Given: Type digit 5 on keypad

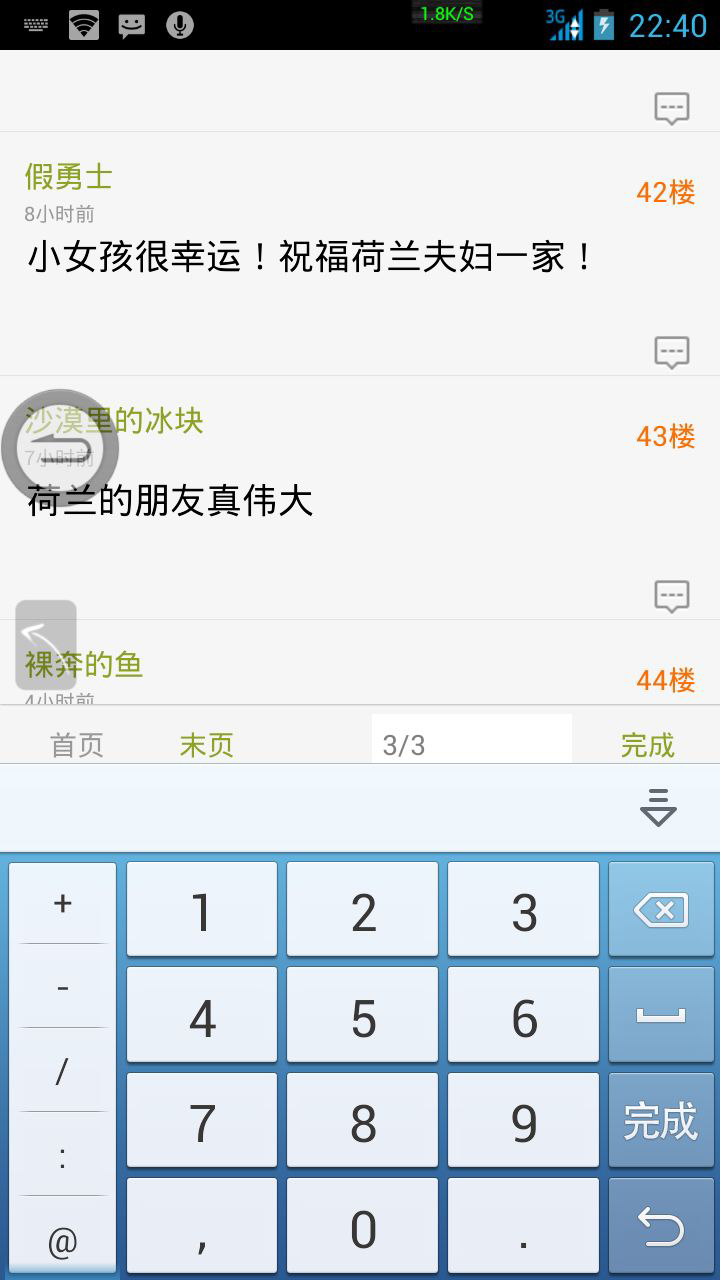Looking at the screenshot, I should click(363, 1015).
